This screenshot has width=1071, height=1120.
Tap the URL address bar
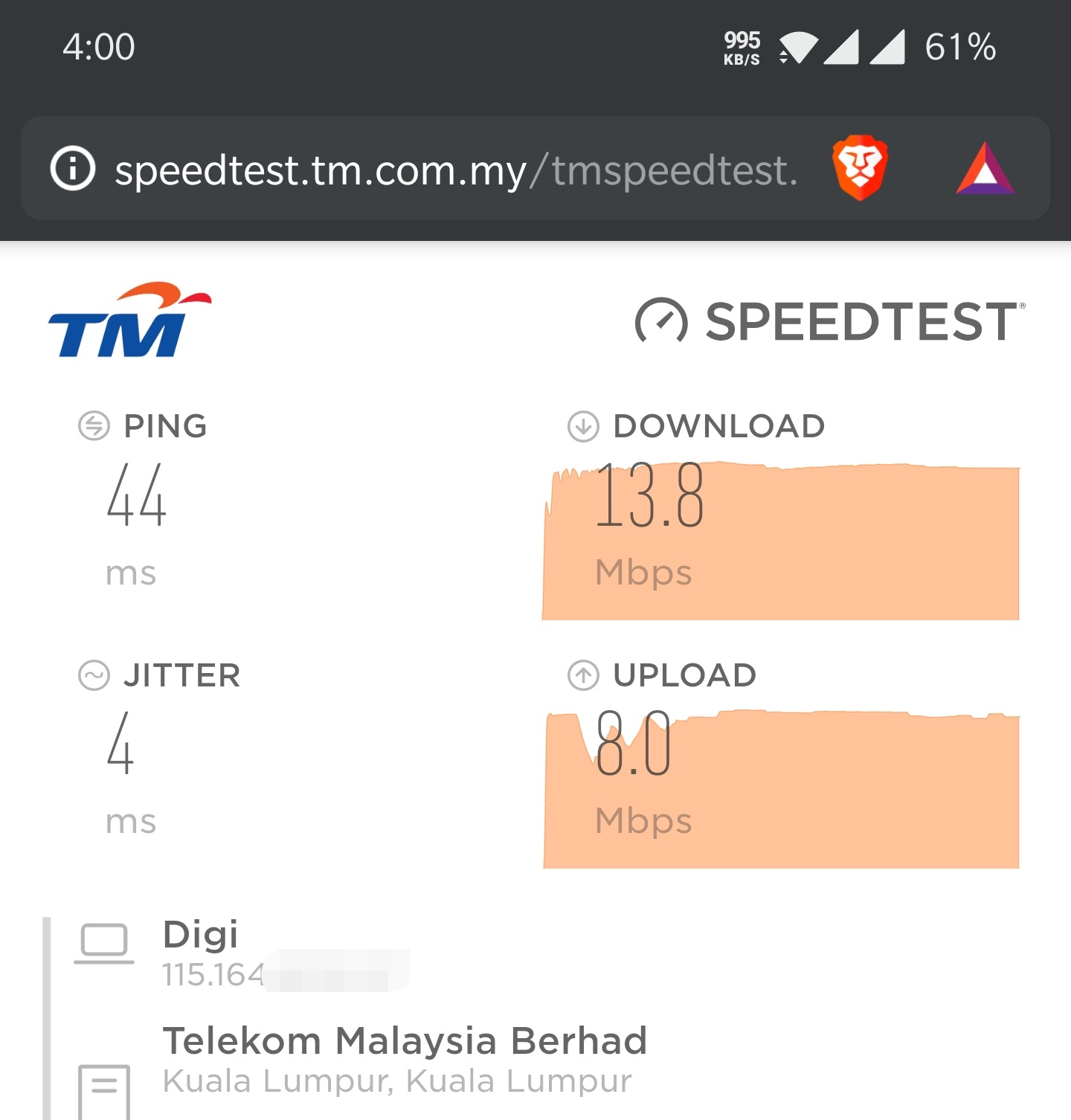[x=455, y=170]
